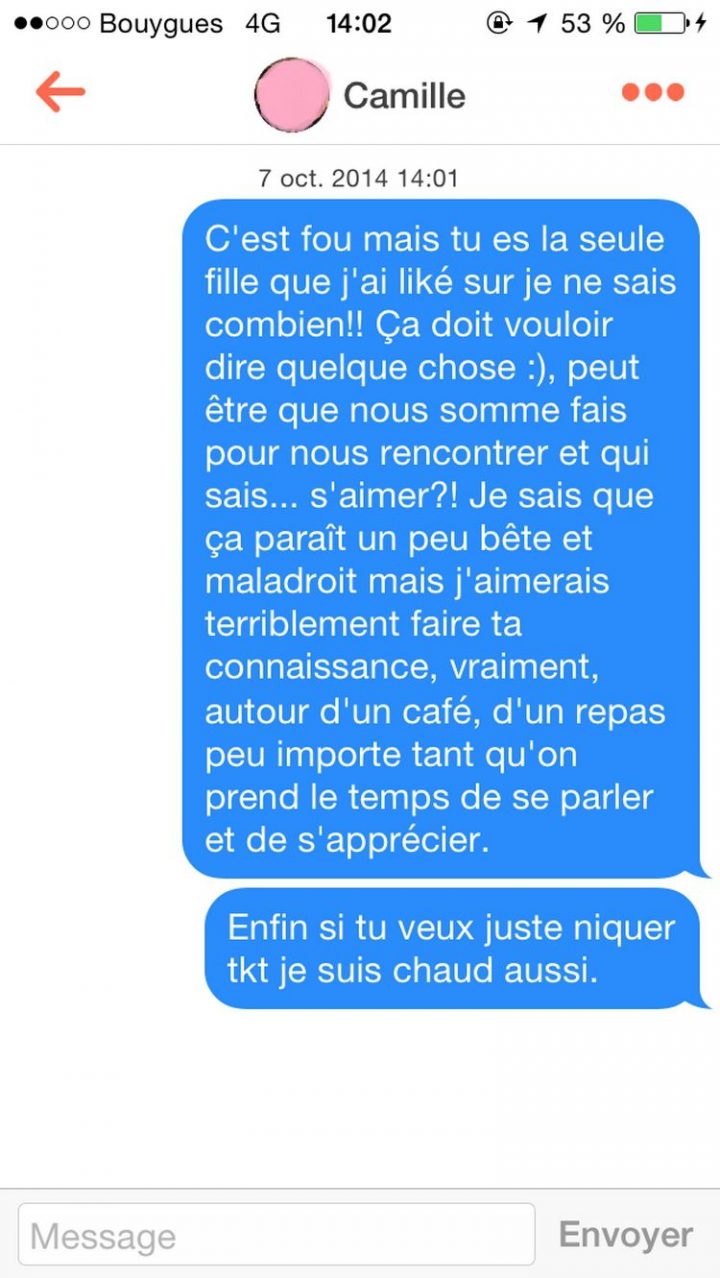
Task: Tap the Bouygues carrier label
Action: point(160,22)
